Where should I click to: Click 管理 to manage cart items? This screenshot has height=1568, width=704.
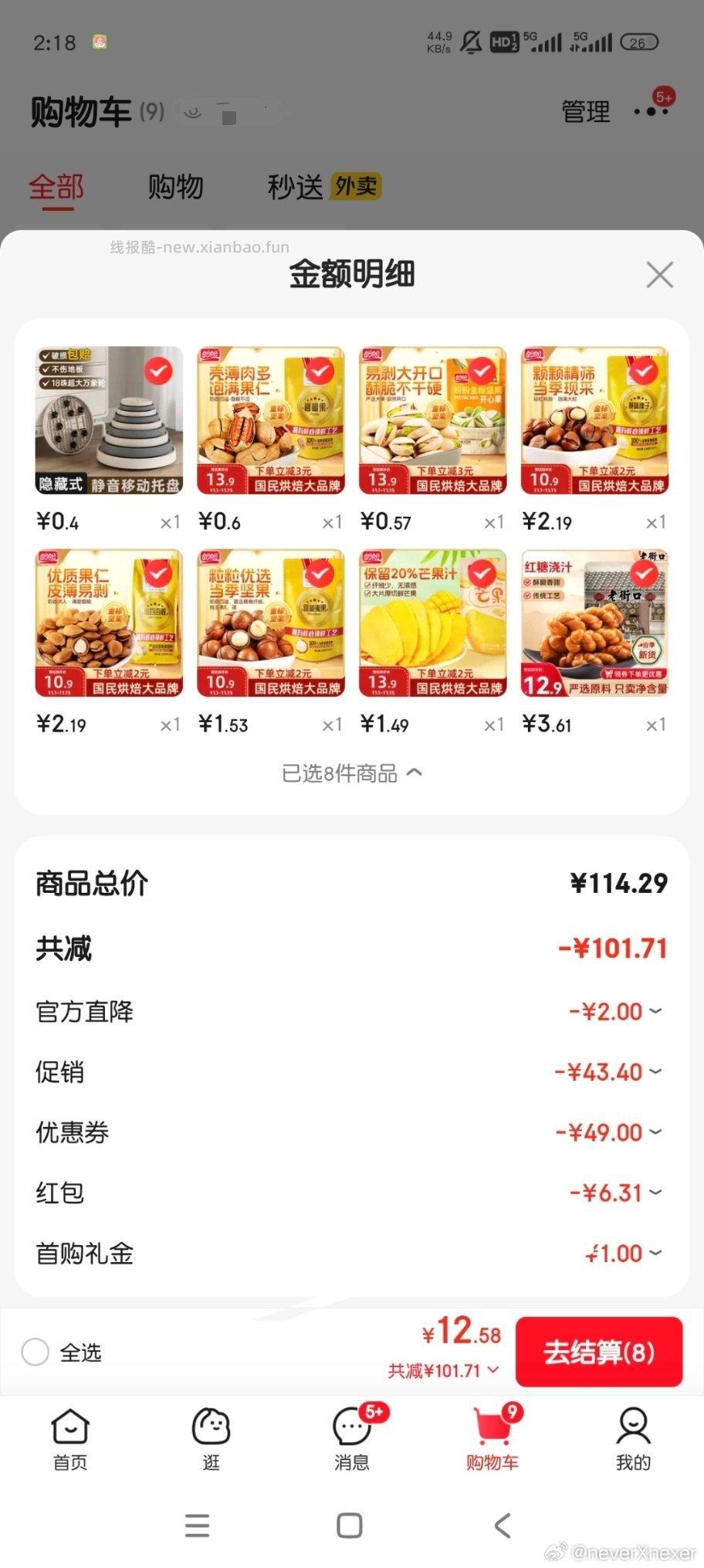pyautogui.click(x=587, y=110)
